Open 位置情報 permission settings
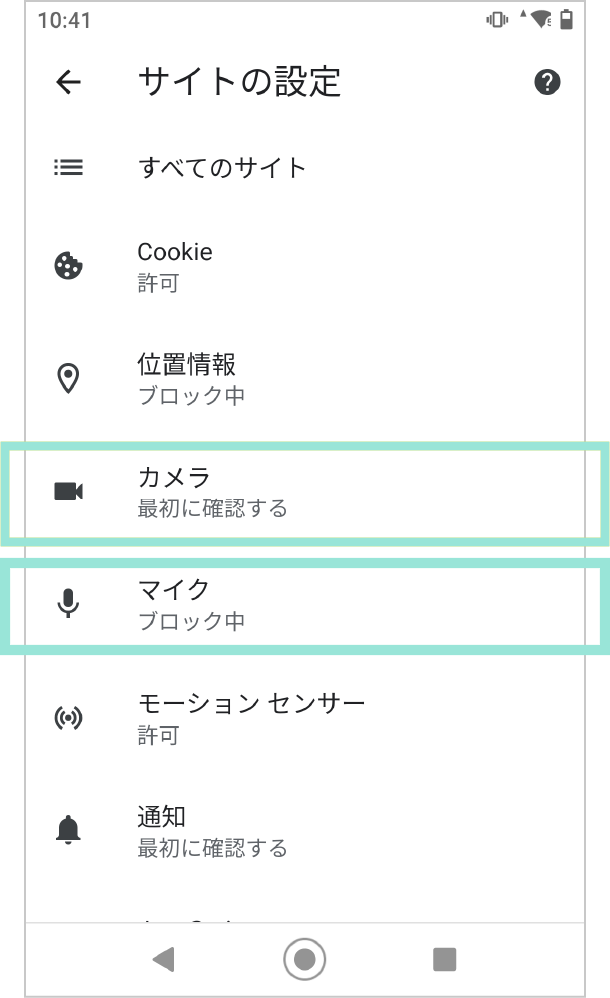 pos(305,379)
